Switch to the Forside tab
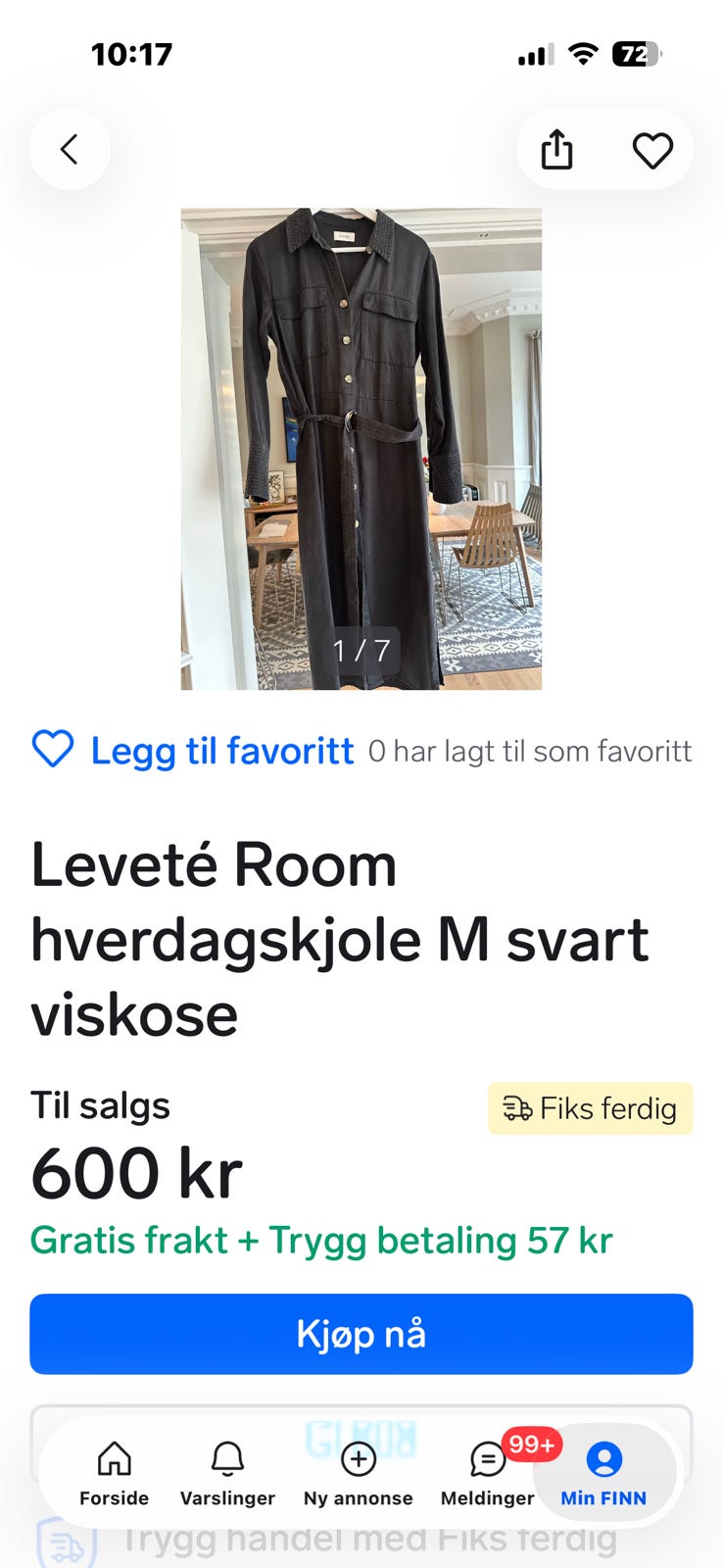The height and width of the screenshot is (1568, 723). 115,1474
